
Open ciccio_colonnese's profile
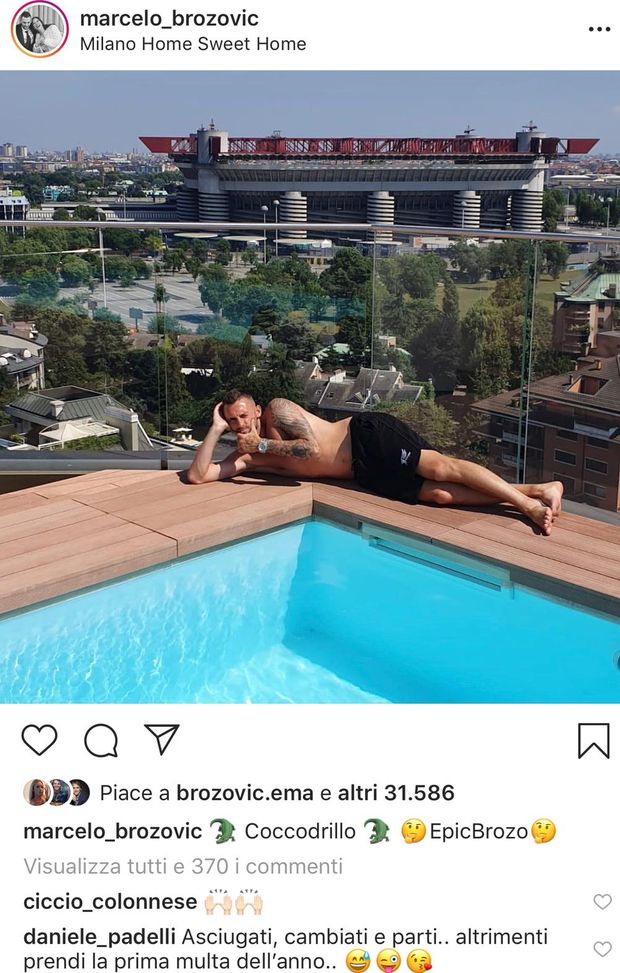point(110,902)
